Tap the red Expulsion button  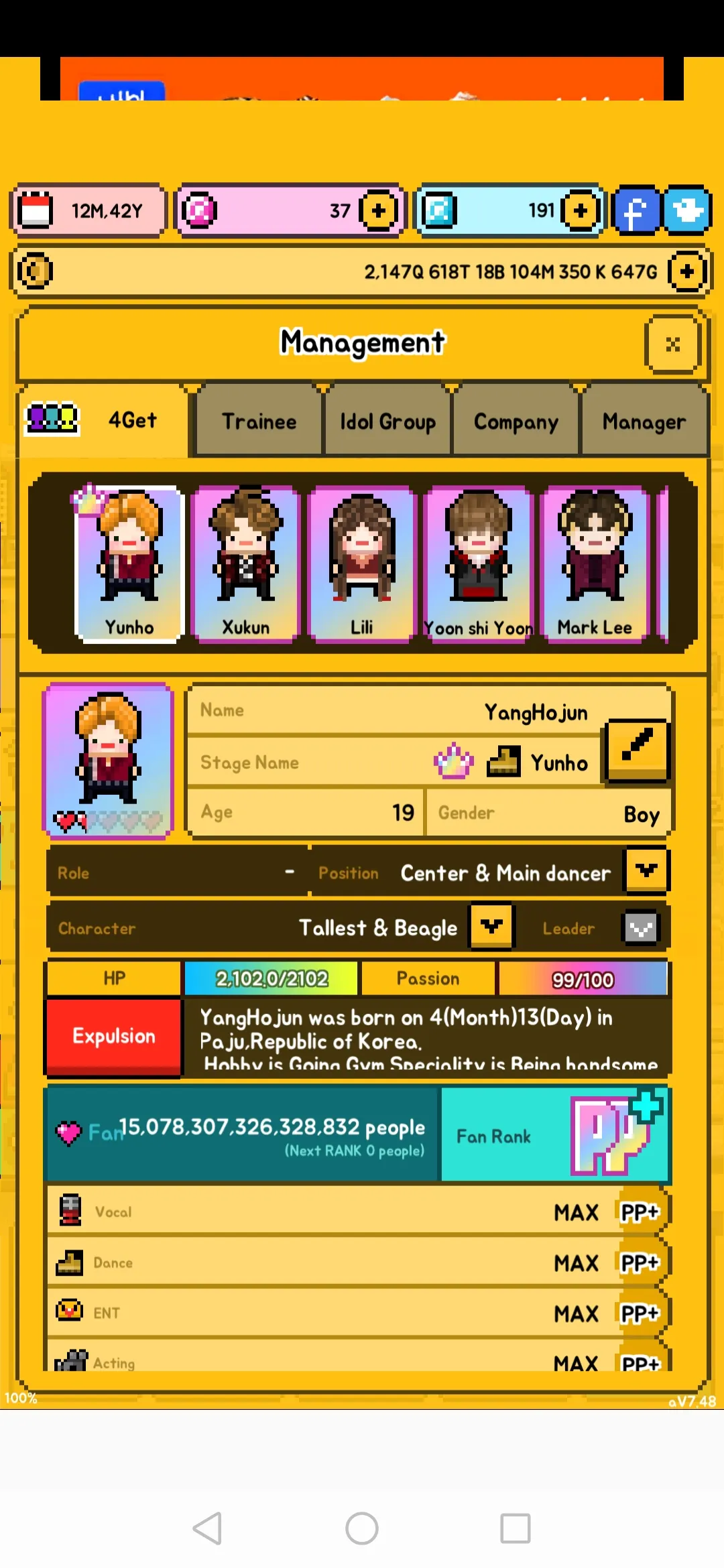click(x=114, y=1036)
